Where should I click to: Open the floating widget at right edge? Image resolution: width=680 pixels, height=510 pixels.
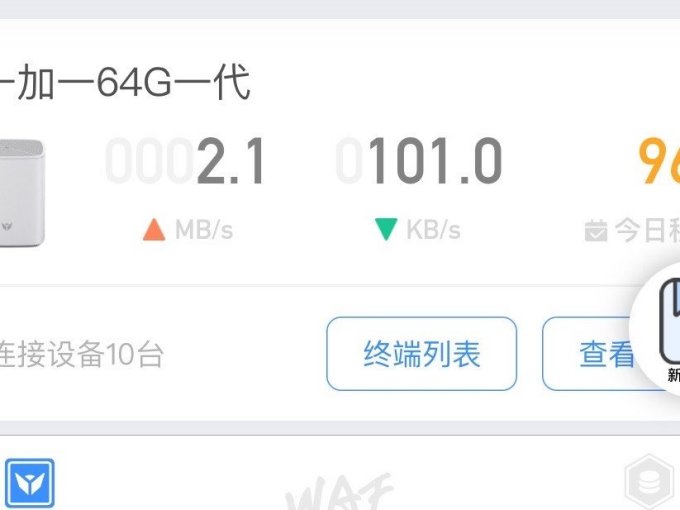(x=667, y=330)
